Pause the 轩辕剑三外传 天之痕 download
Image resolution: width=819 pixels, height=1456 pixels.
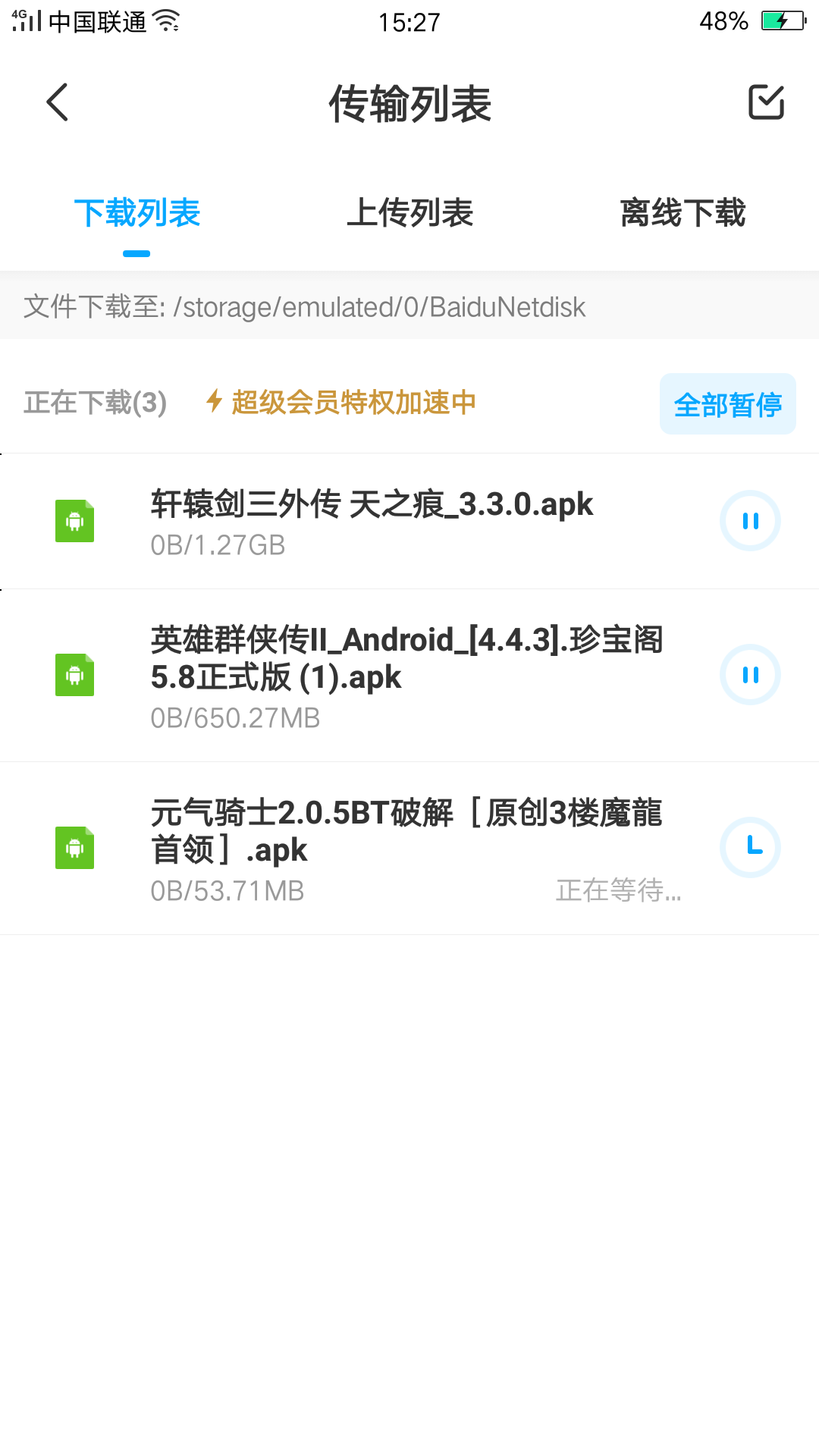coord(750,521)
